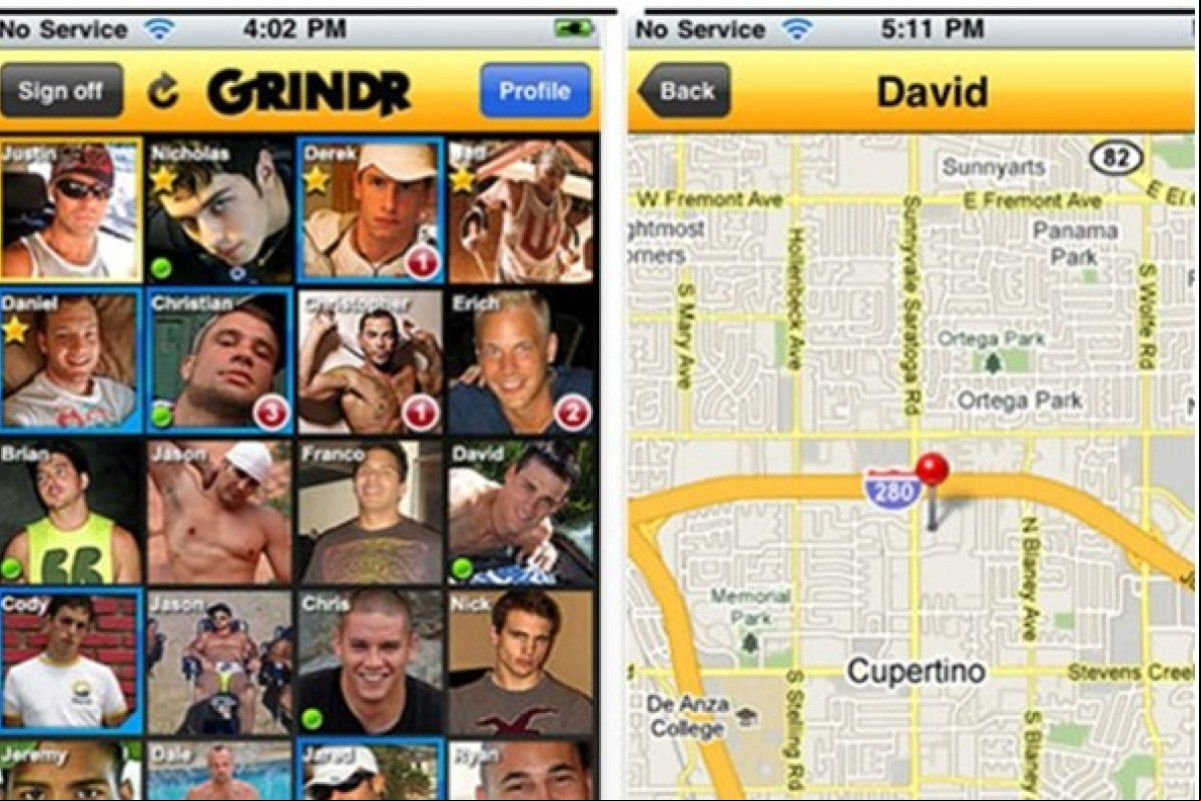Tap the Sign off button
This screenshot has height=801, width=1201.
(x=61, y=91)
